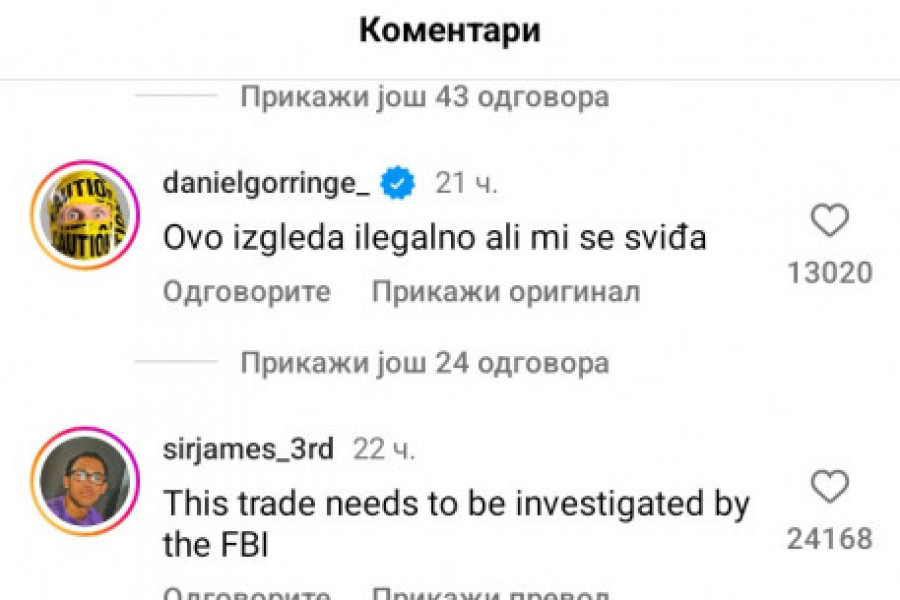Open danielgorringe_ username link
This screenshot has width=900, height=600.
pos(266,183)
